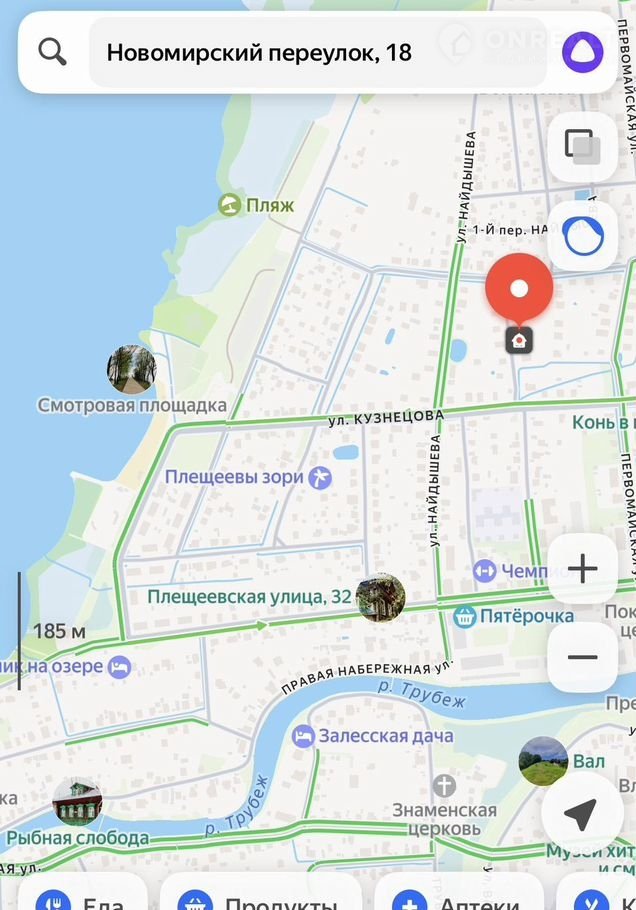636x910 pixels.
Task: Open the Пятёрочка store marker
Action: [x=464, y=616]
